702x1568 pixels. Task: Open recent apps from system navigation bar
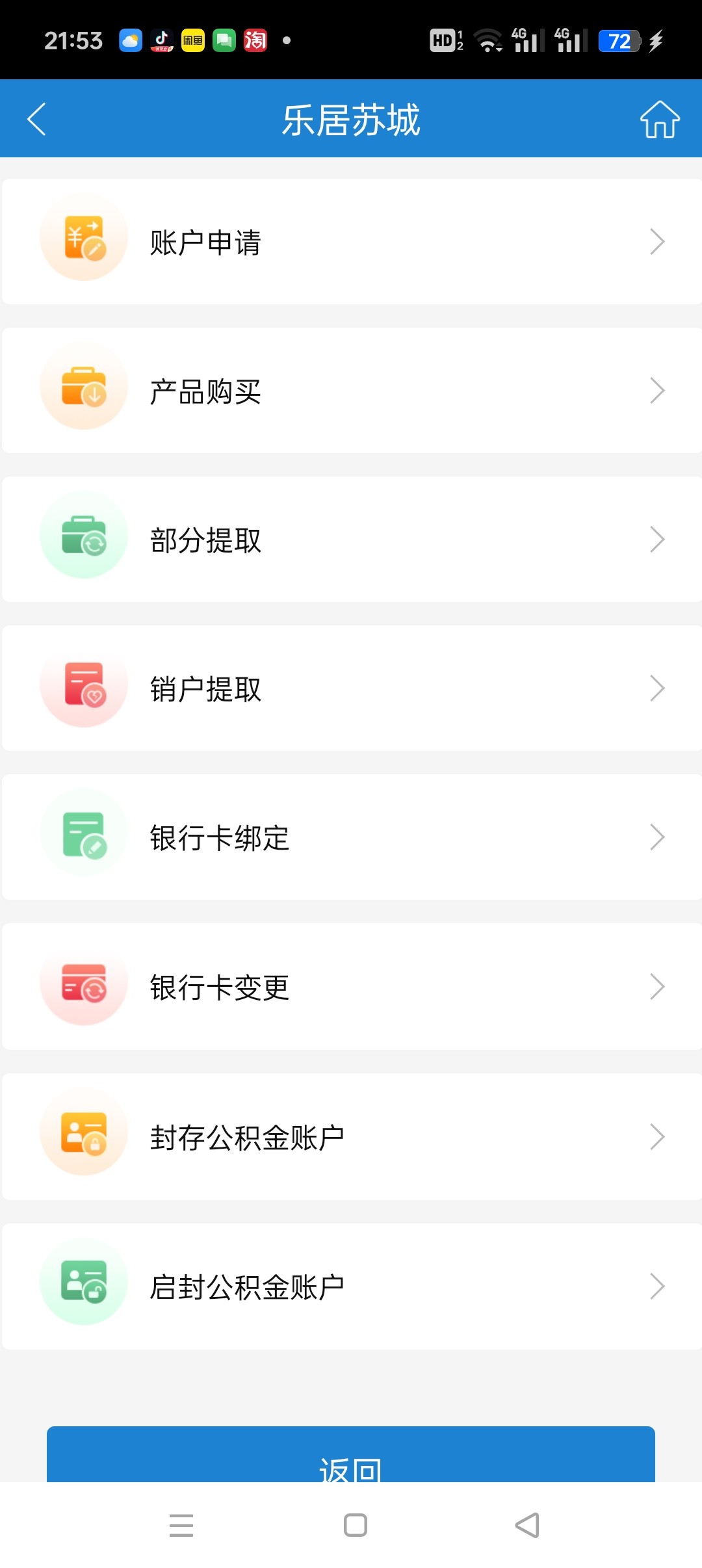pos(181,1525)
